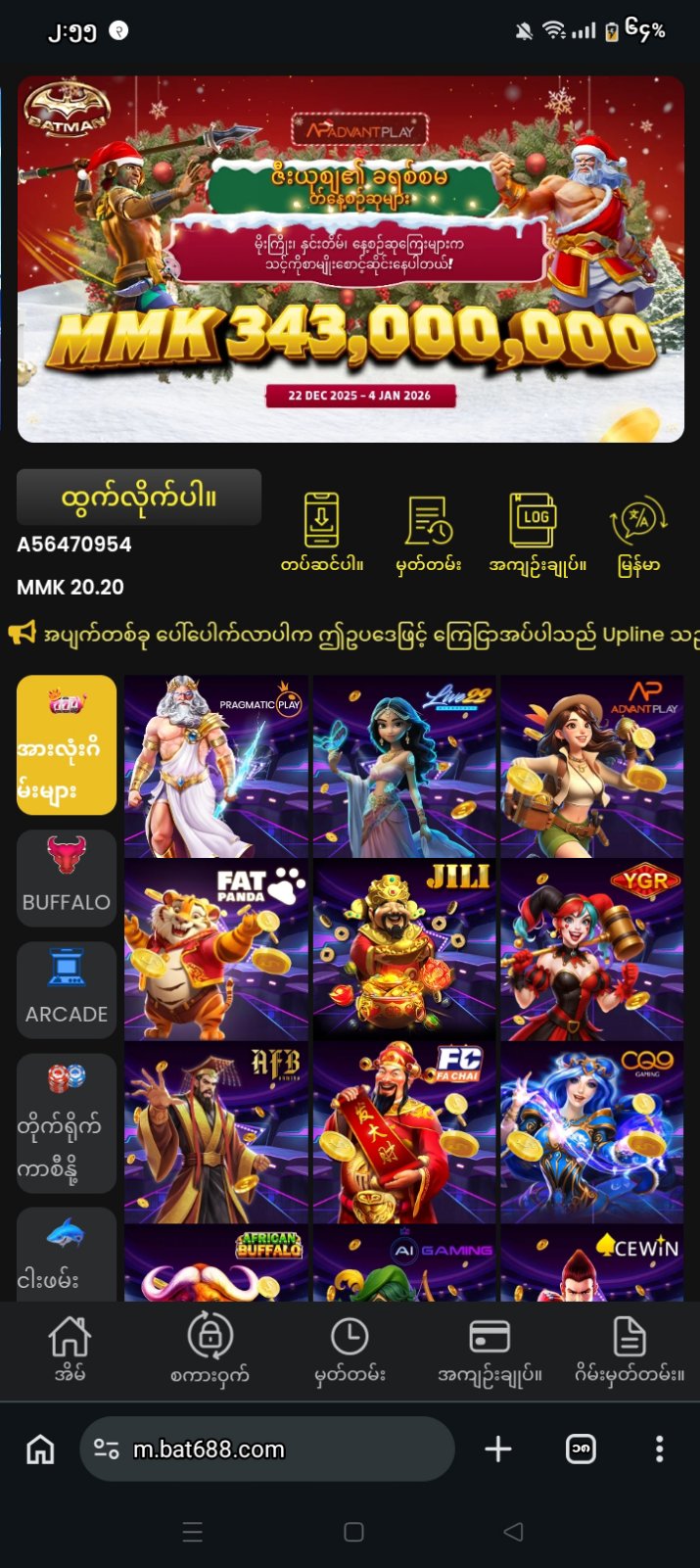Open the Pragmatic Play provider tile

point(216,766)
